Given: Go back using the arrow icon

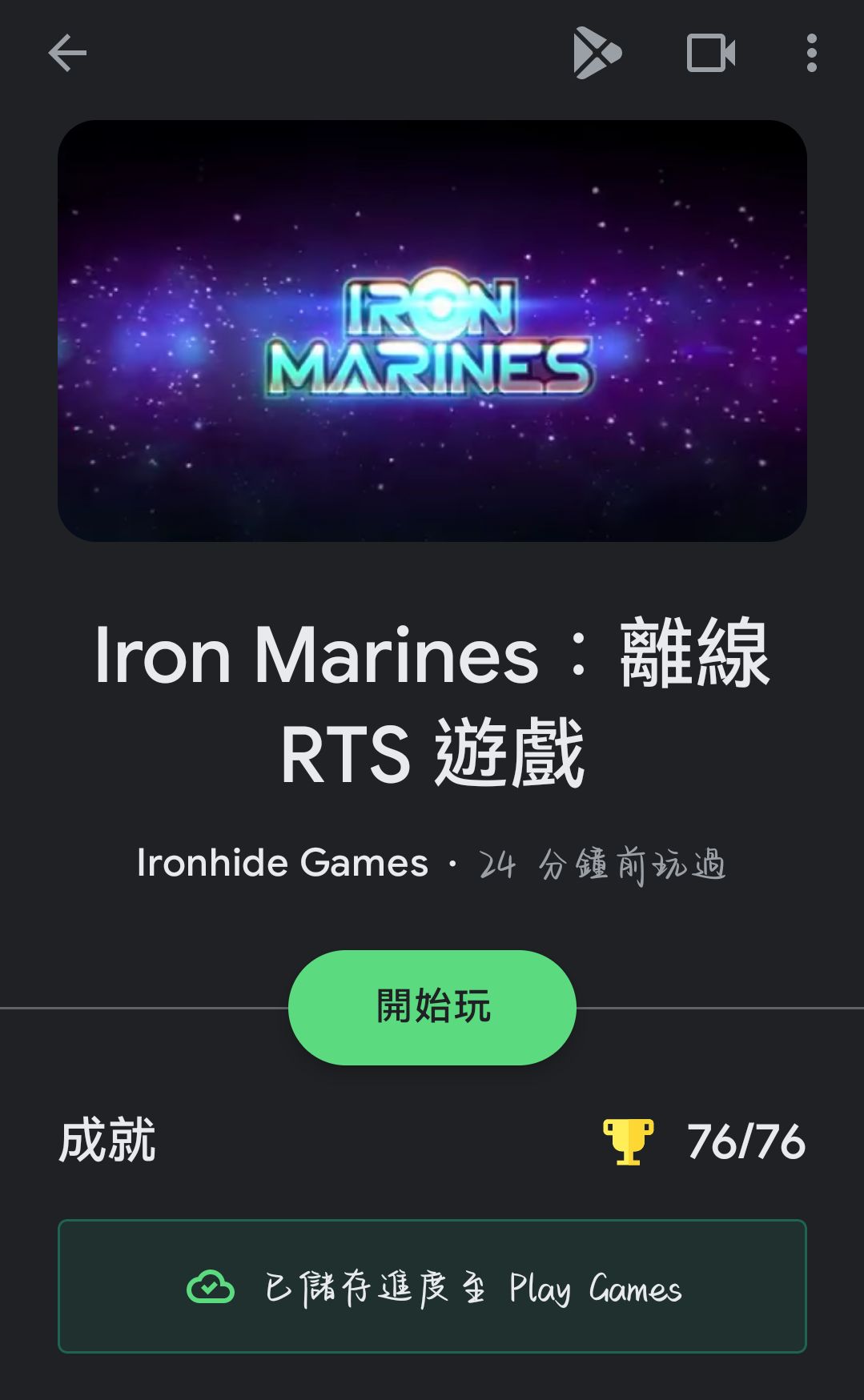Looking at the screenshot, I should pos(67,54).
